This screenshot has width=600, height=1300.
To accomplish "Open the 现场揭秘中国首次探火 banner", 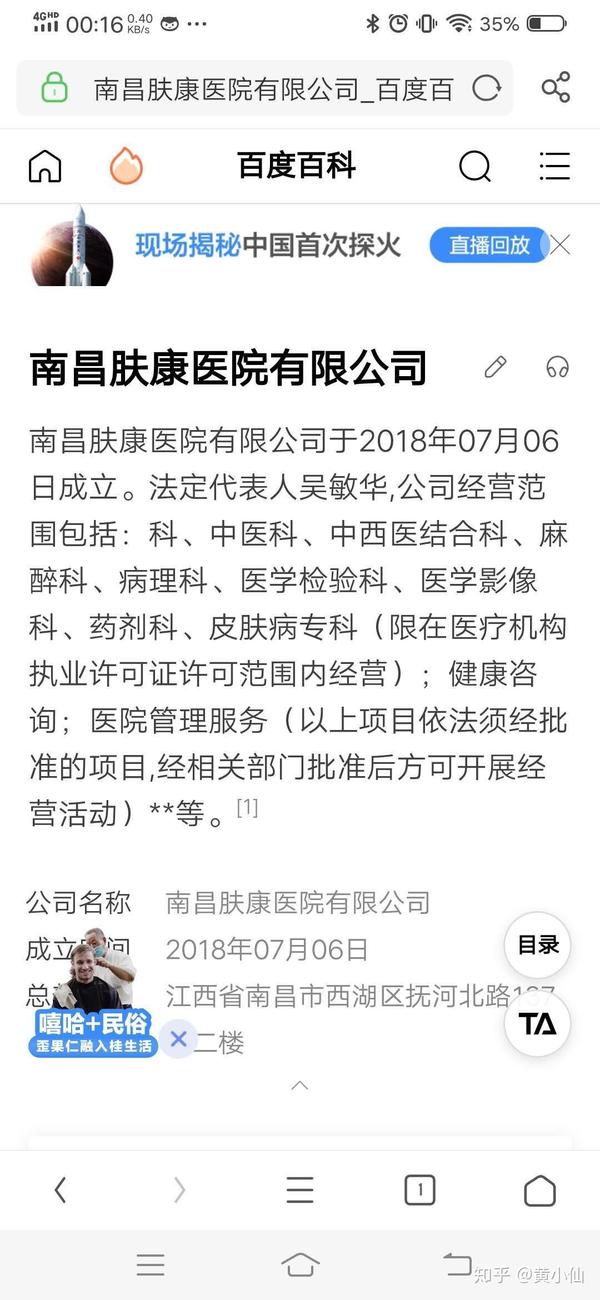I will [268, 245].
